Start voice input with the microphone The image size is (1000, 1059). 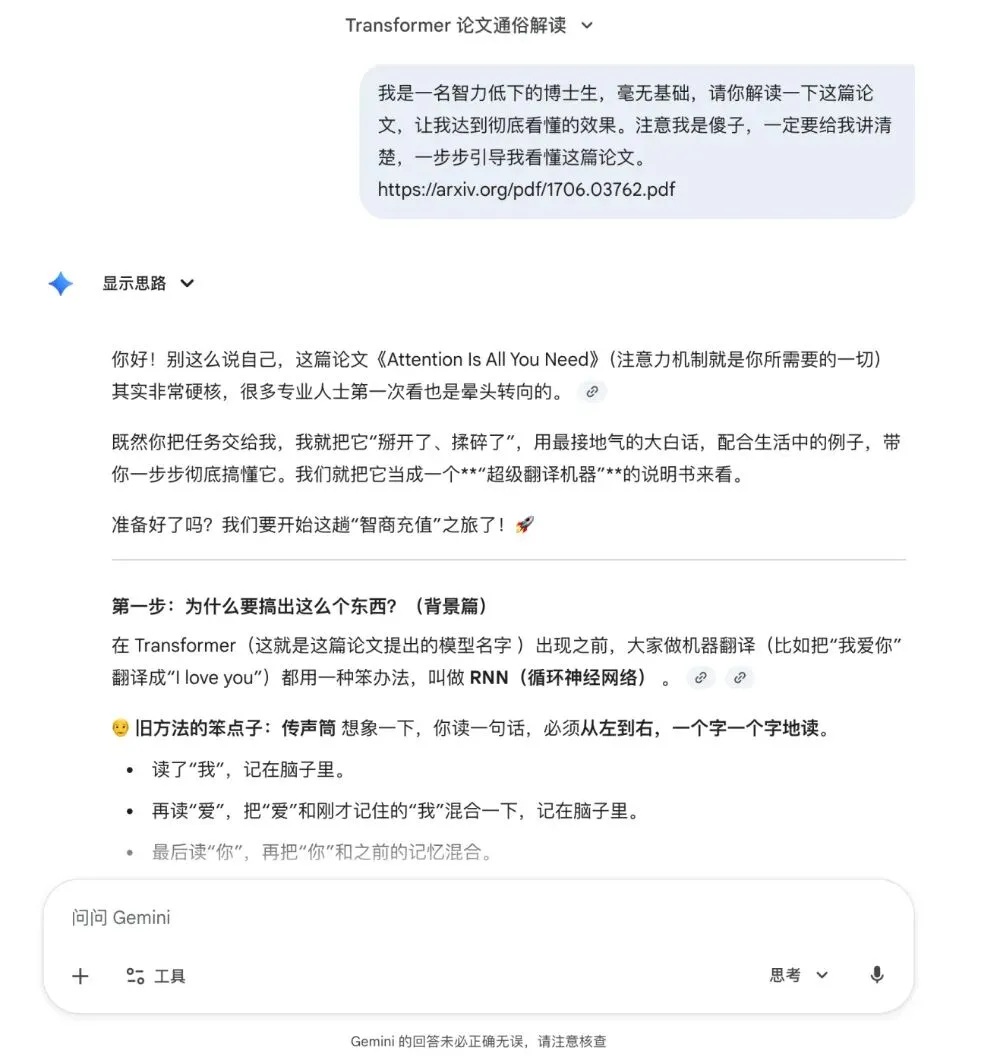click(877, 975)
